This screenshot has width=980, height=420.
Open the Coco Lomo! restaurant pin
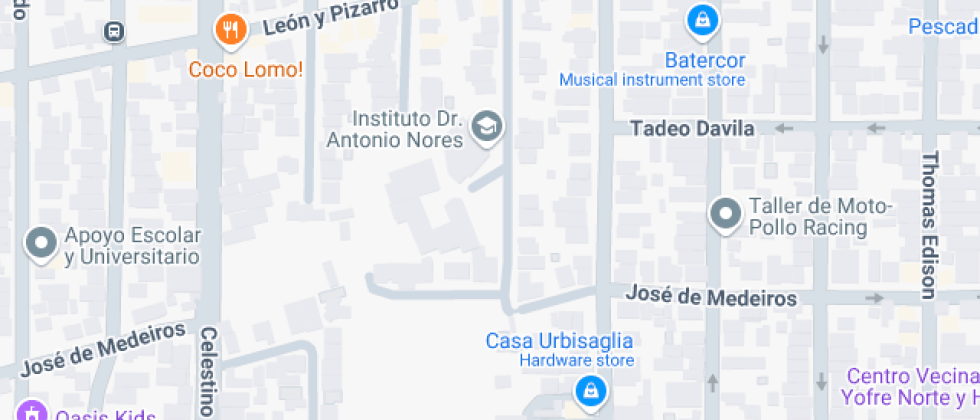point(231,30)
